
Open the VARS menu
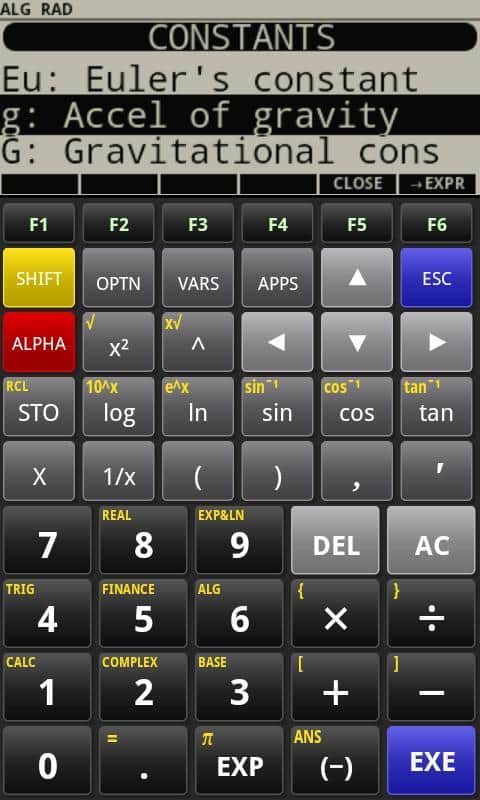coord(198,278)
